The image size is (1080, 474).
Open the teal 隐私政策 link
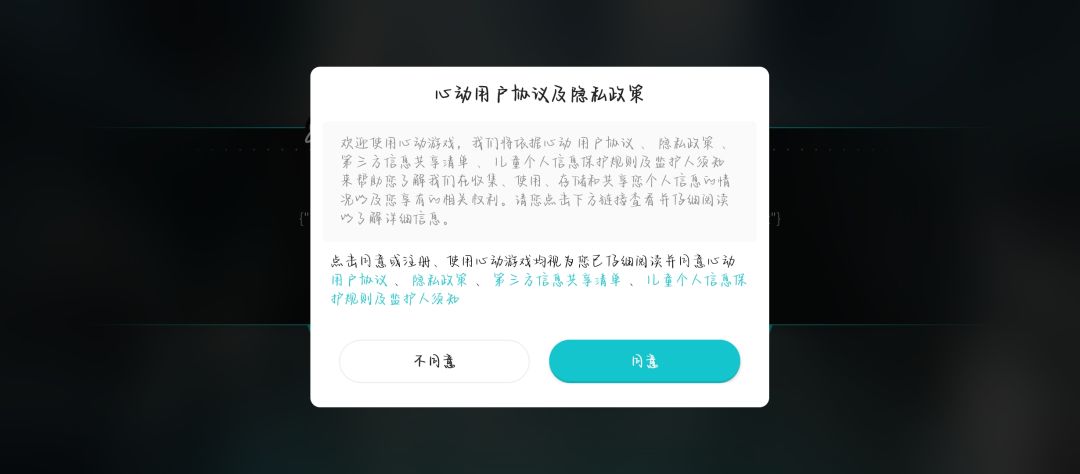click(x=440, y=280)
